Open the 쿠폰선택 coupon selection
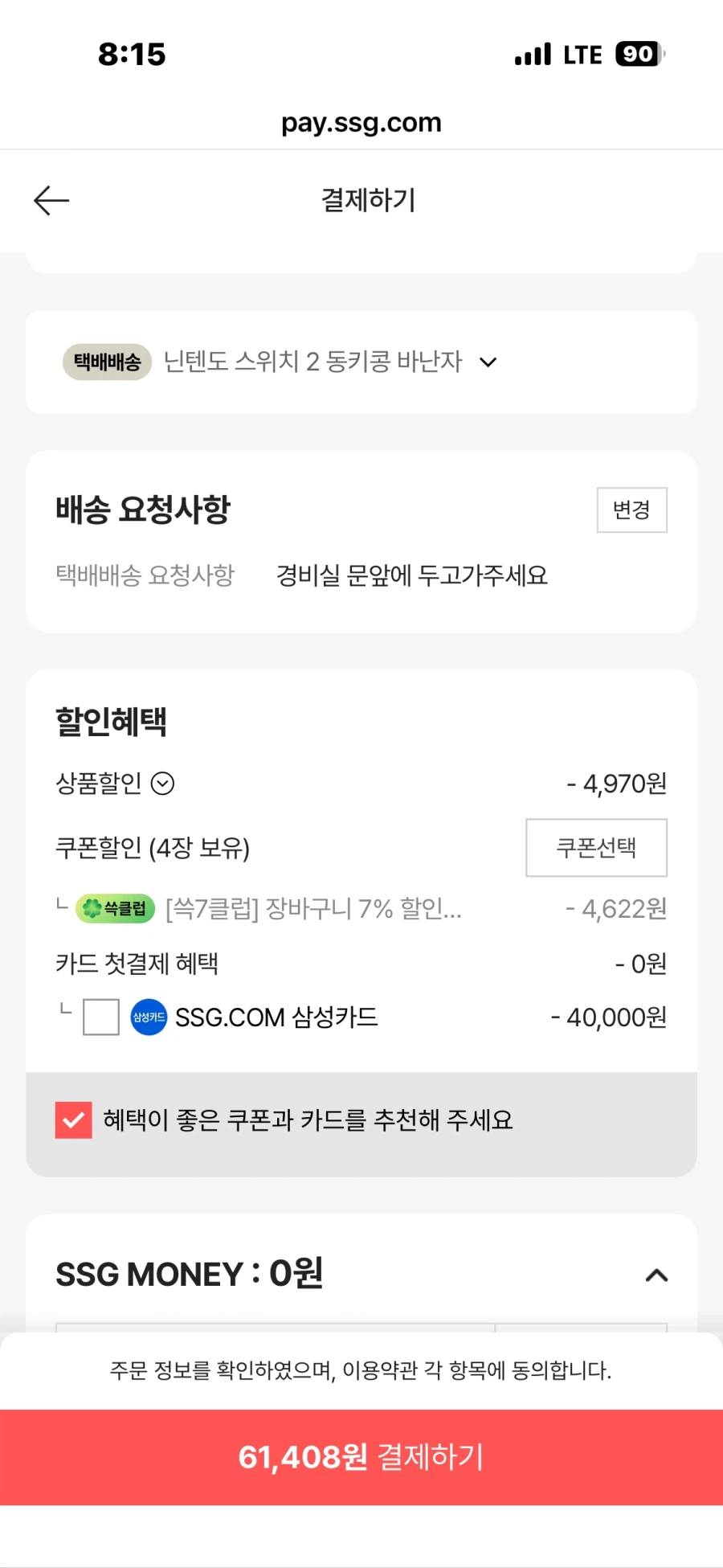723x1568 pixels. pos(596,848)
